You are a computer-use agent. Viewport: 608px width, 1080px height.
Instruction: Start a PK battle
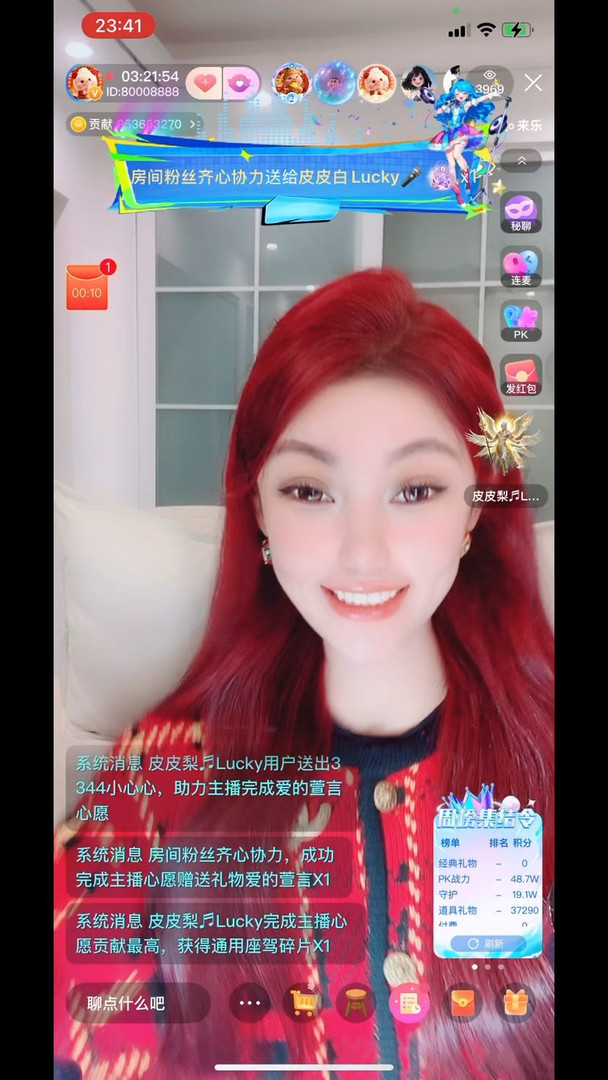[521, 321]
